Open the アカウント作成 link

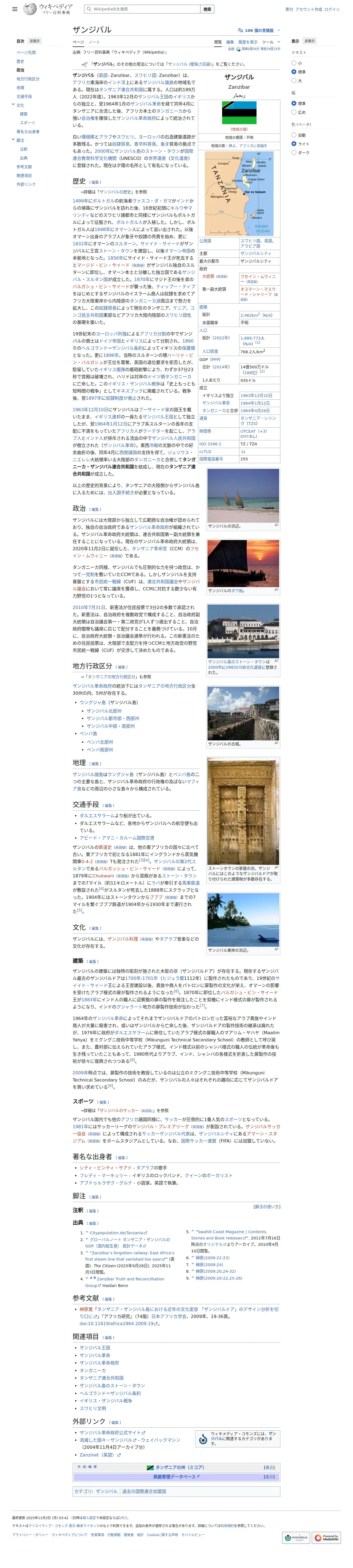(308, 9)
